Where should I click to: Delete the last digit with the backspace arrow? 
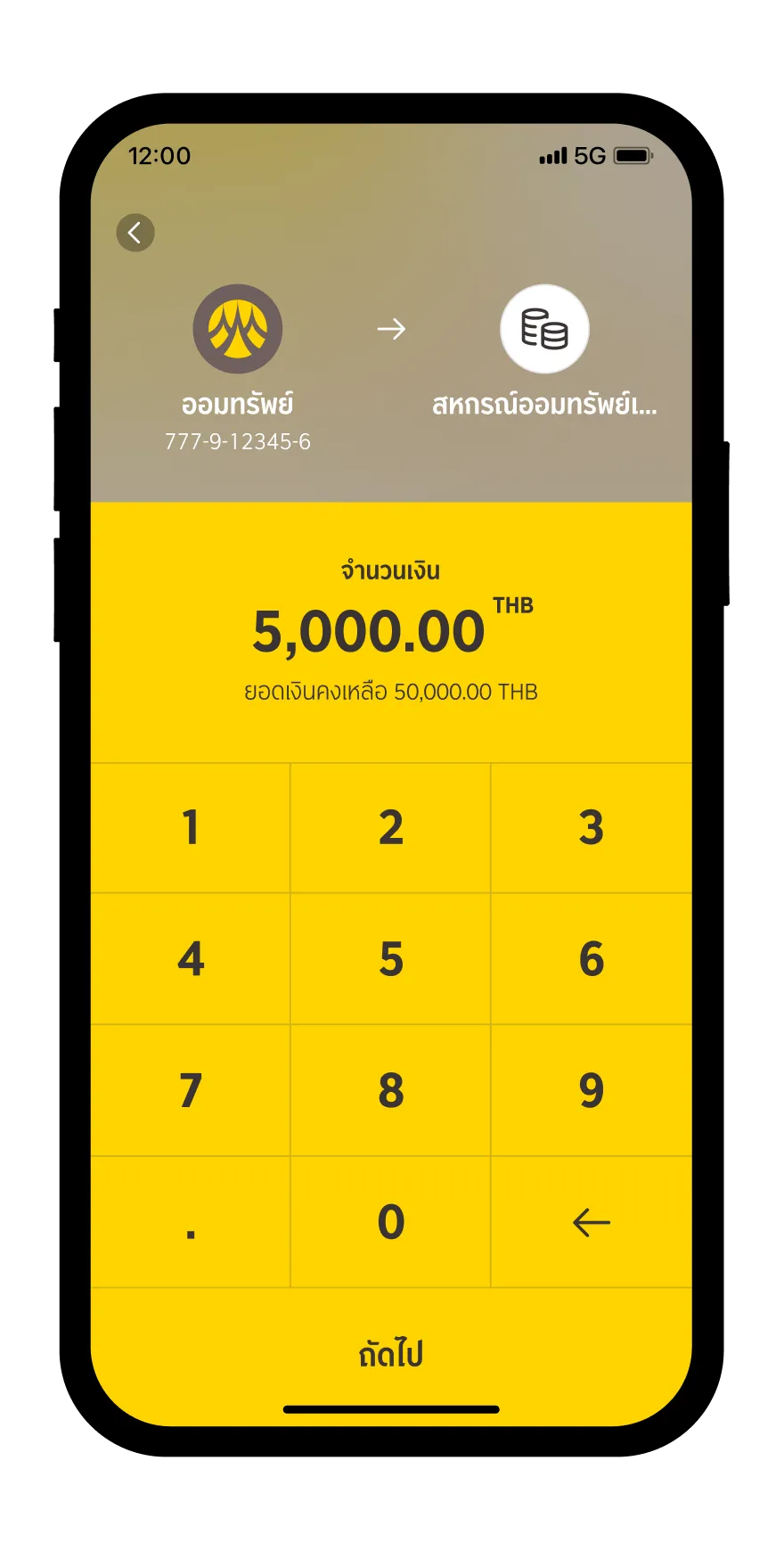tap(591, 1222)
